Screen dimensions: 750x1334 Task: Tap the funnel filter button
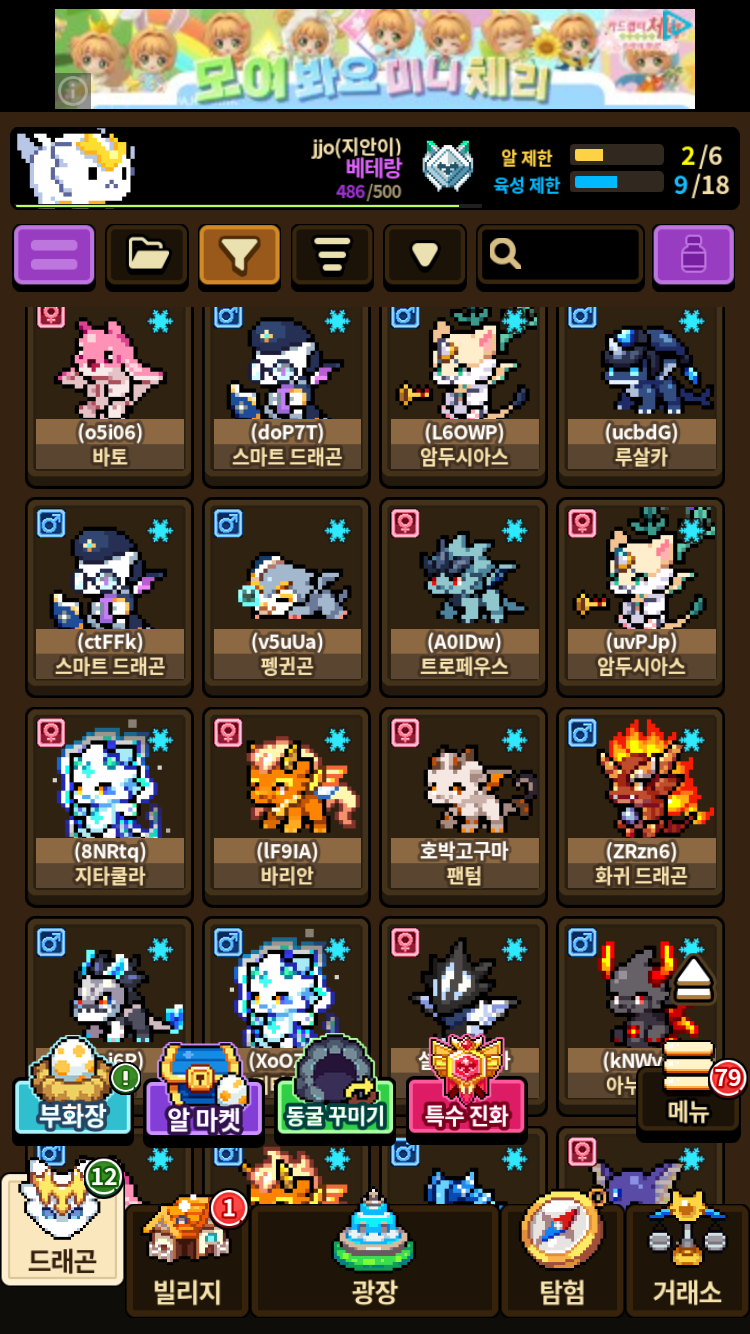click(239, 254)
